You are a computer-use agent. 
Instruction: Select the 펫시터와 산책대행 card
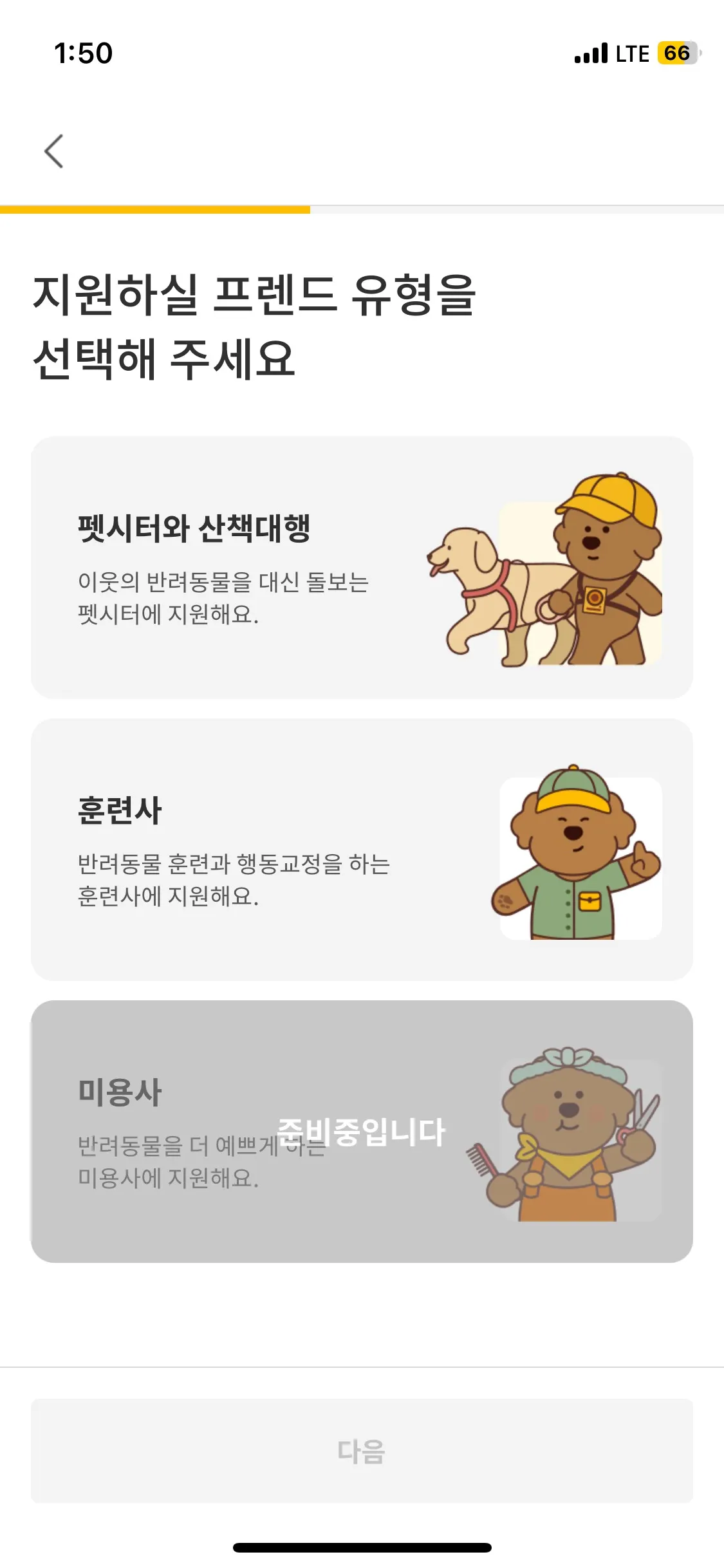click(362, 568)
